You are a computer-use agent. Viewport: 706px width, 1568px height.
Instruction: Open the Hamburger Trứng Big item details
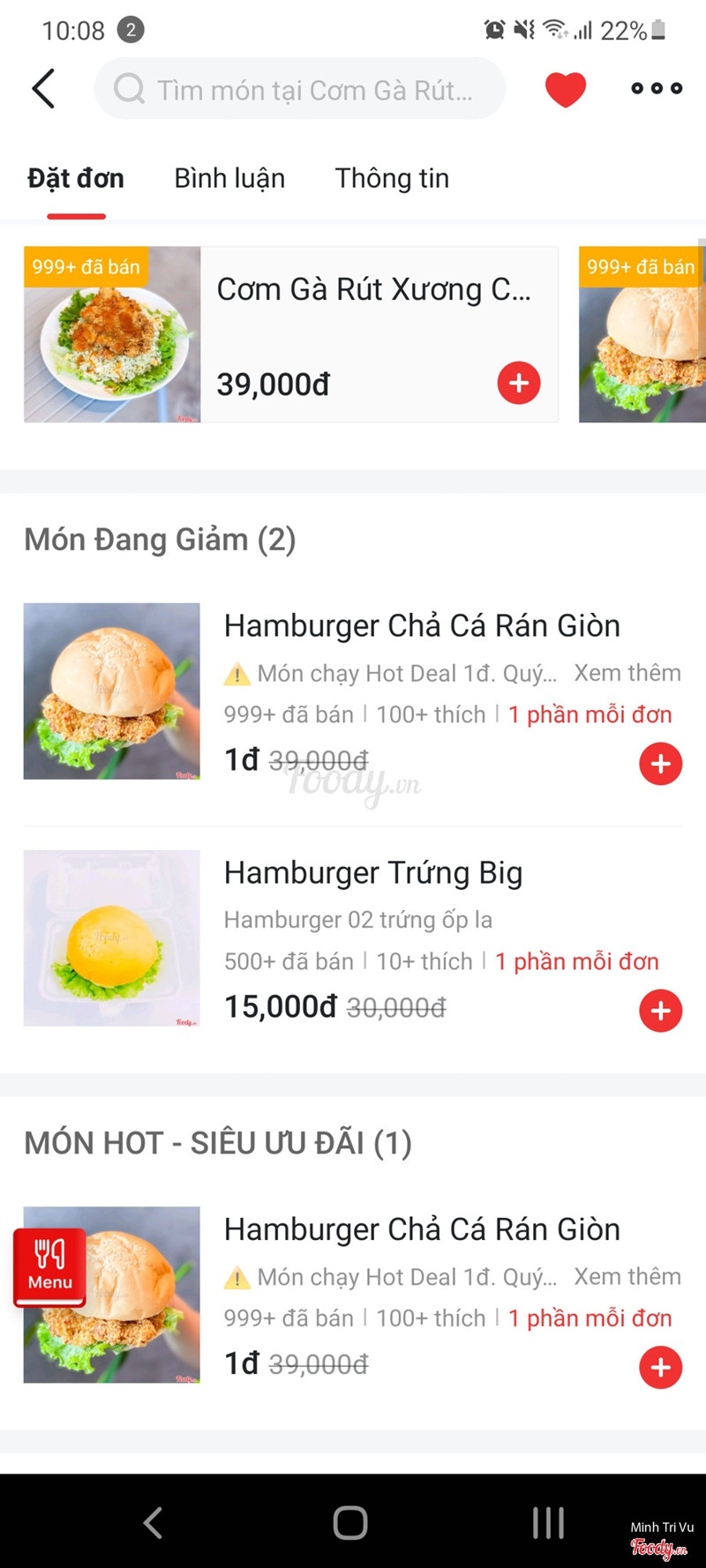[x=373, y=873]
